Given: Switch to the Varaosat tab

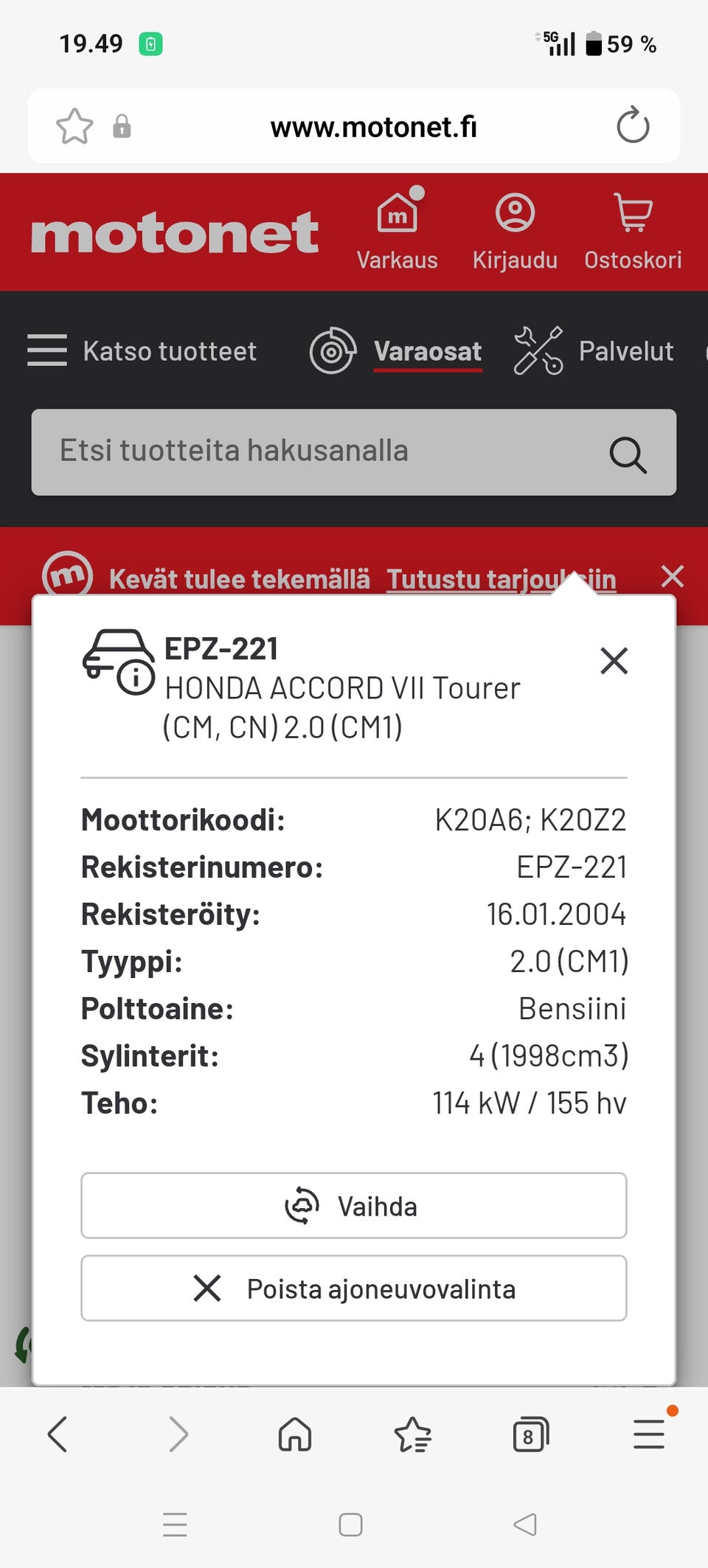Looking at the screenshot, I should coord(428,351).
